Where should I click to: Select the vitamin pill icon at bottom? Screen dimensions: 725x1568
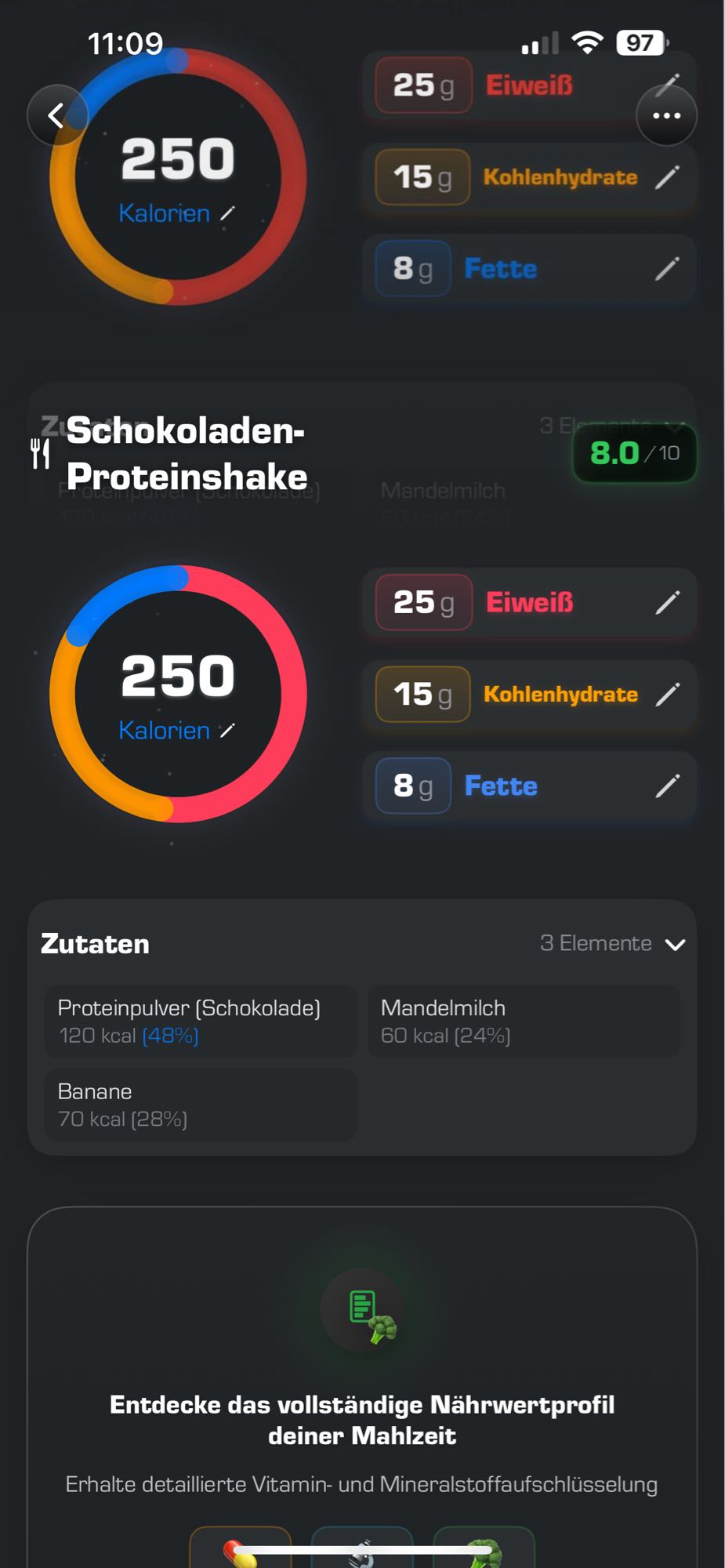pyautogui.click(x=240, y=1555)
